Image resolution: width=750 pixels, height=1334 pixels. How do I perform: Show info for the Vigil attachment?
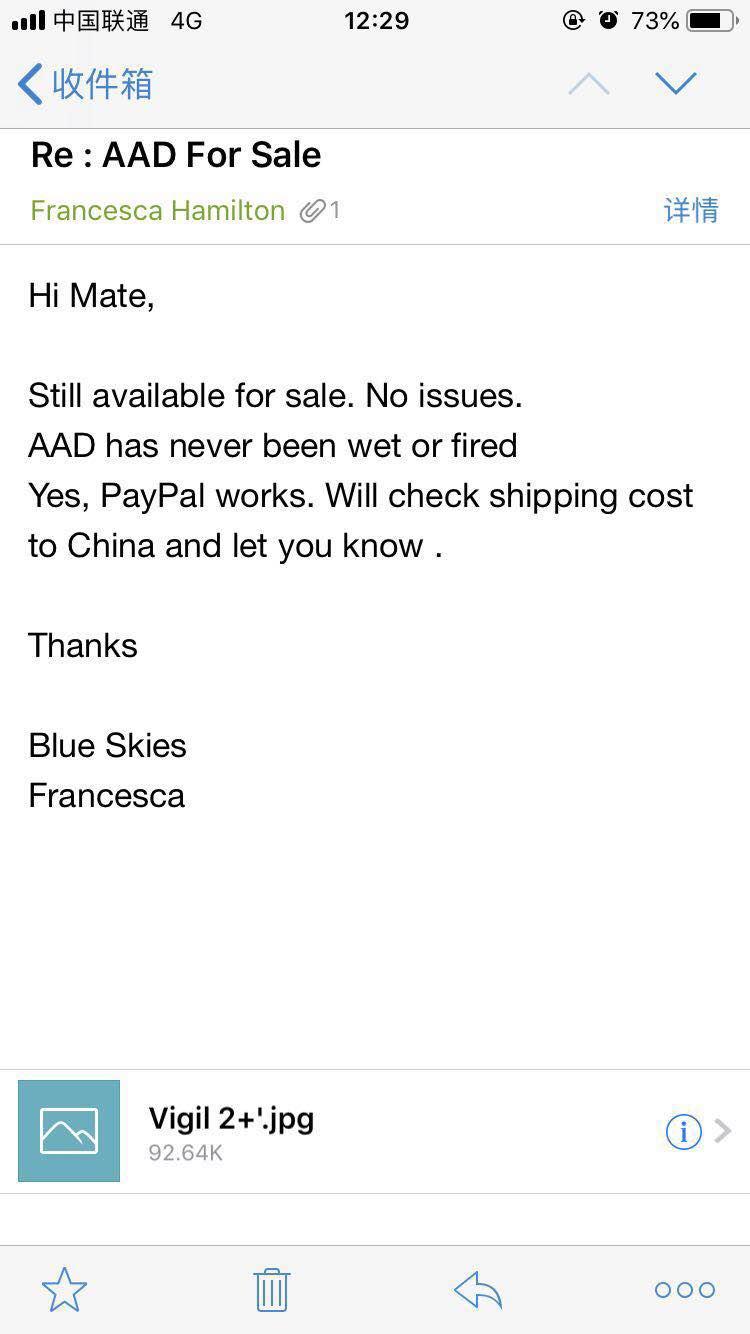tap(684, 1131)
